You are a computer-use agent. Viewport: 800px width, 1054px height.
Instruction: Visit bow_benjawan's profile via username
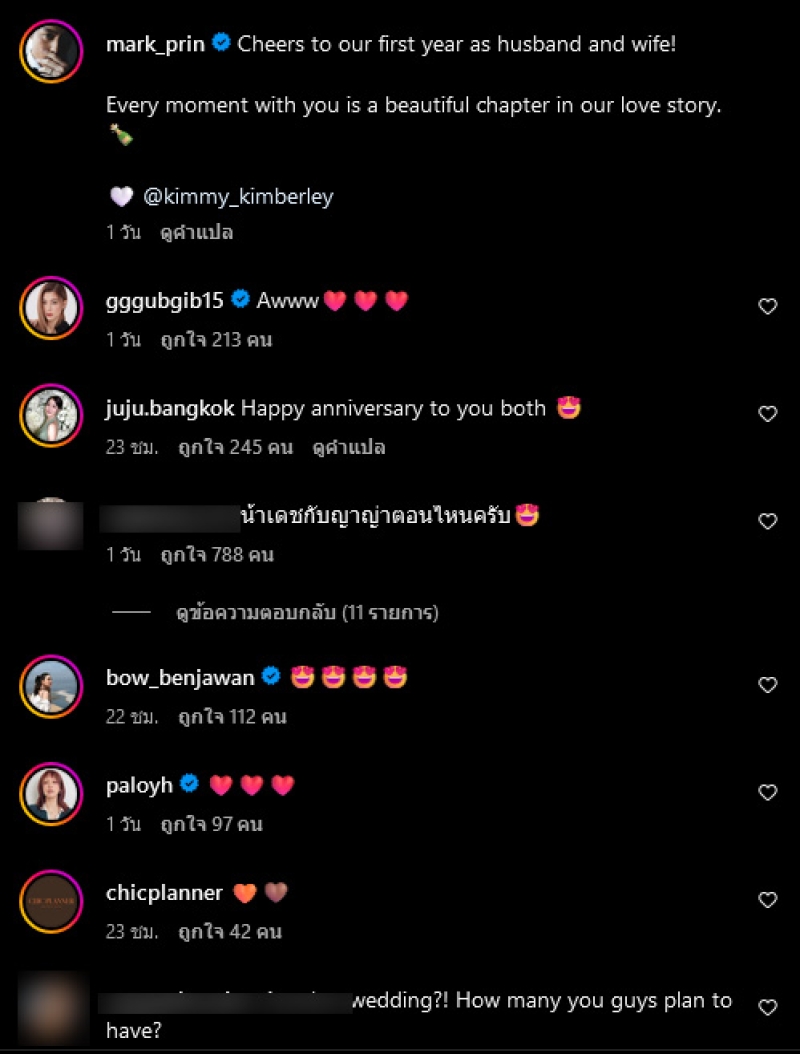pos(180,678)
